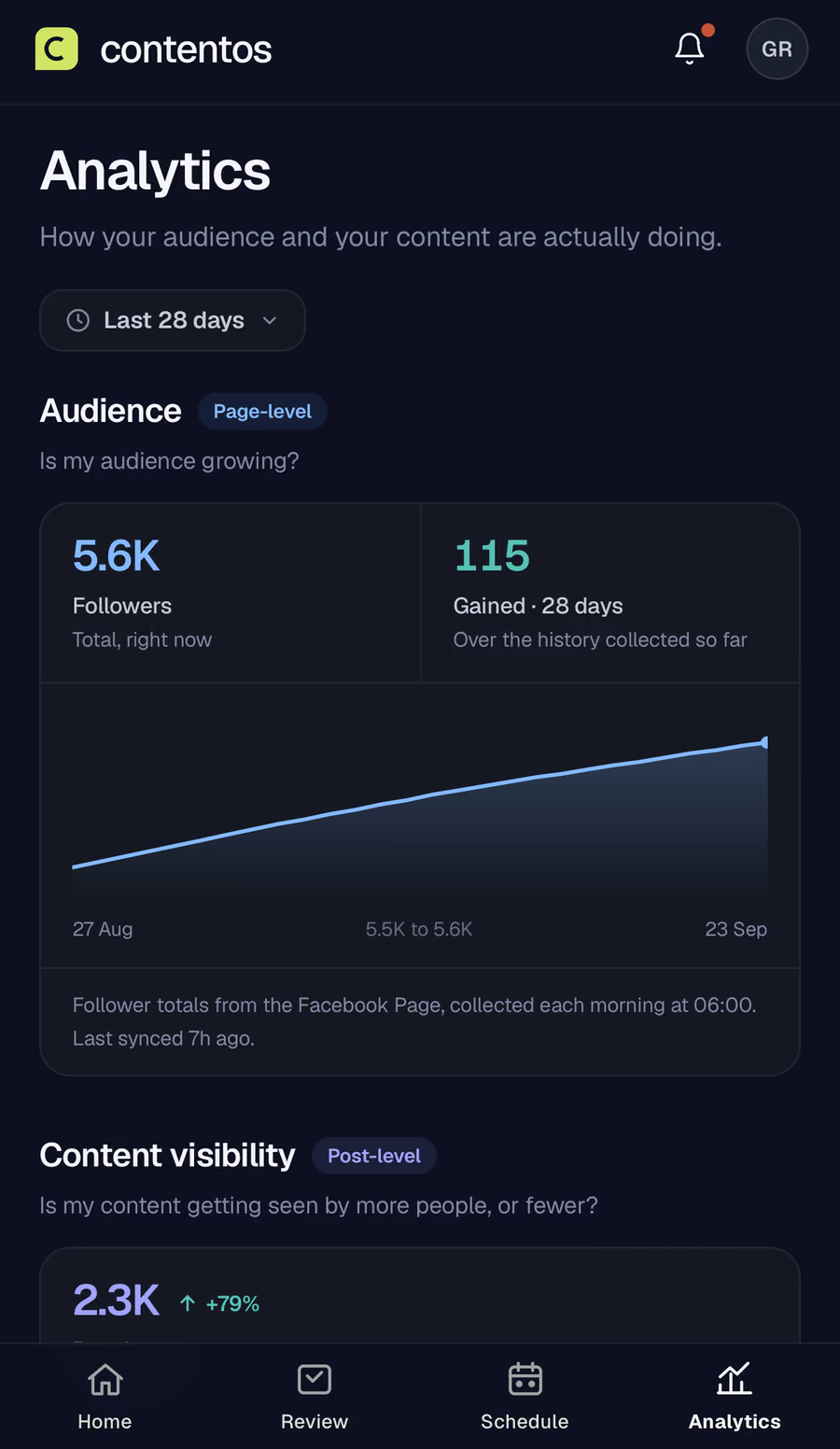
Task: Expand the Last 28 days dropdown
Action: [173, 320]
